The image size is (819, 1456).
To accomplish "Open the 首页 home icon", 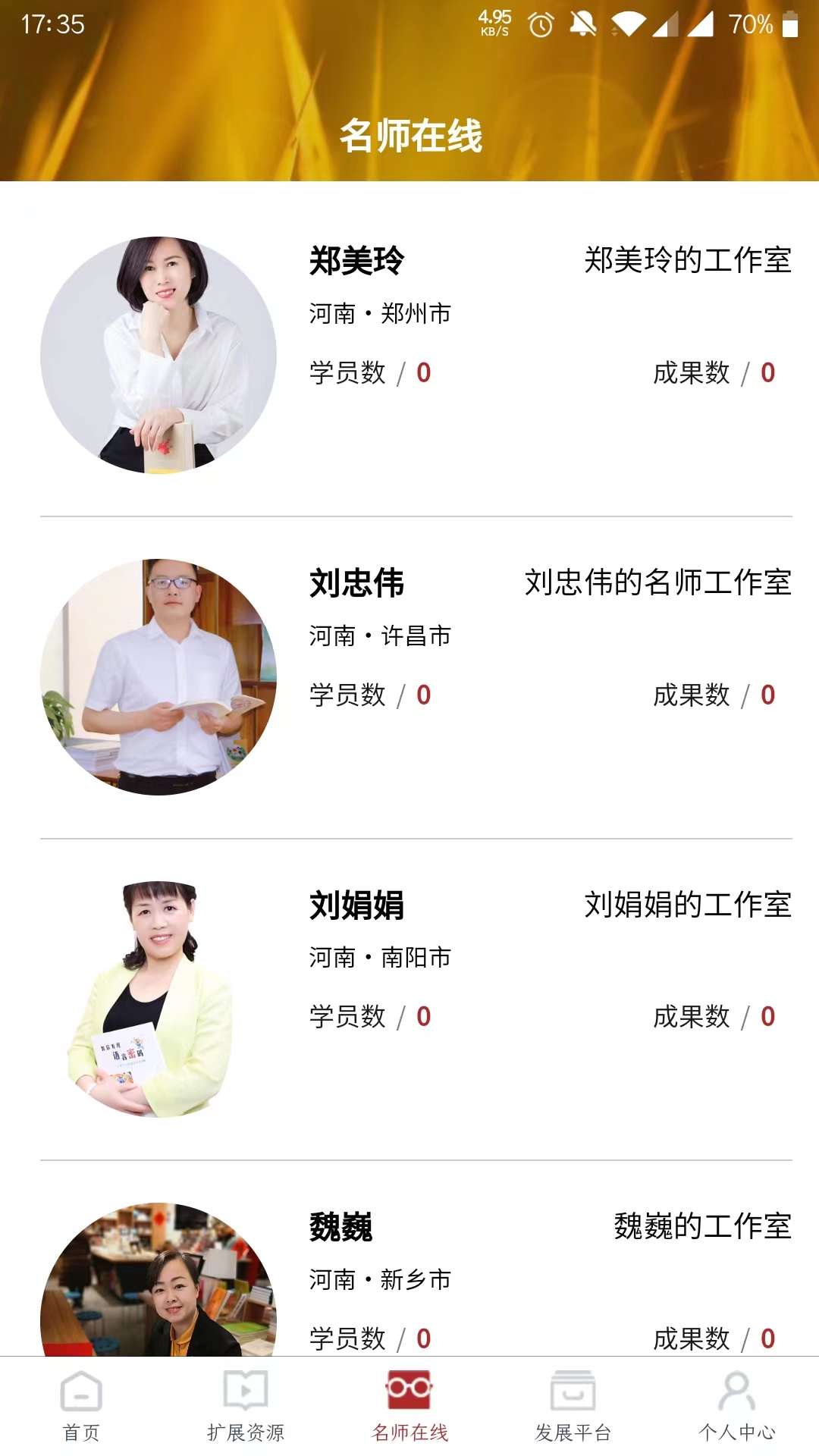I will point(81,1407).
